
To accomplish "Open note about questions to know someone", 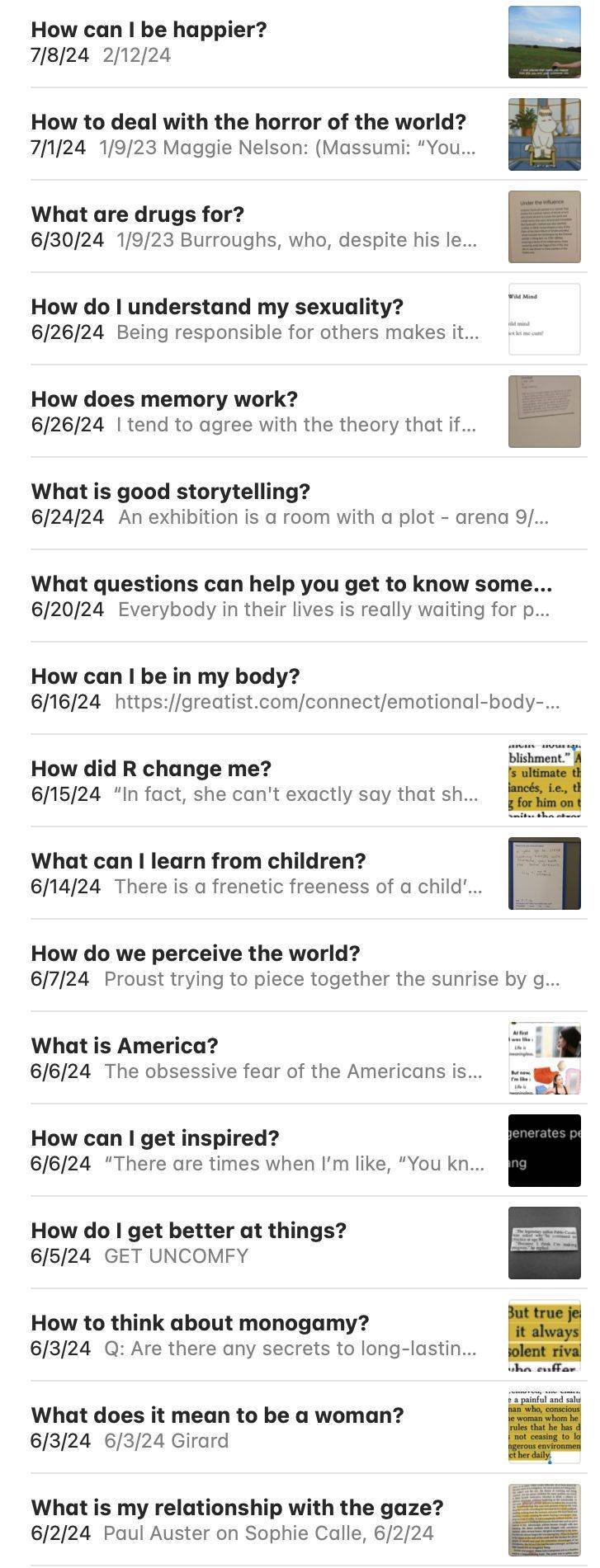I will click(x=300, y=596).
